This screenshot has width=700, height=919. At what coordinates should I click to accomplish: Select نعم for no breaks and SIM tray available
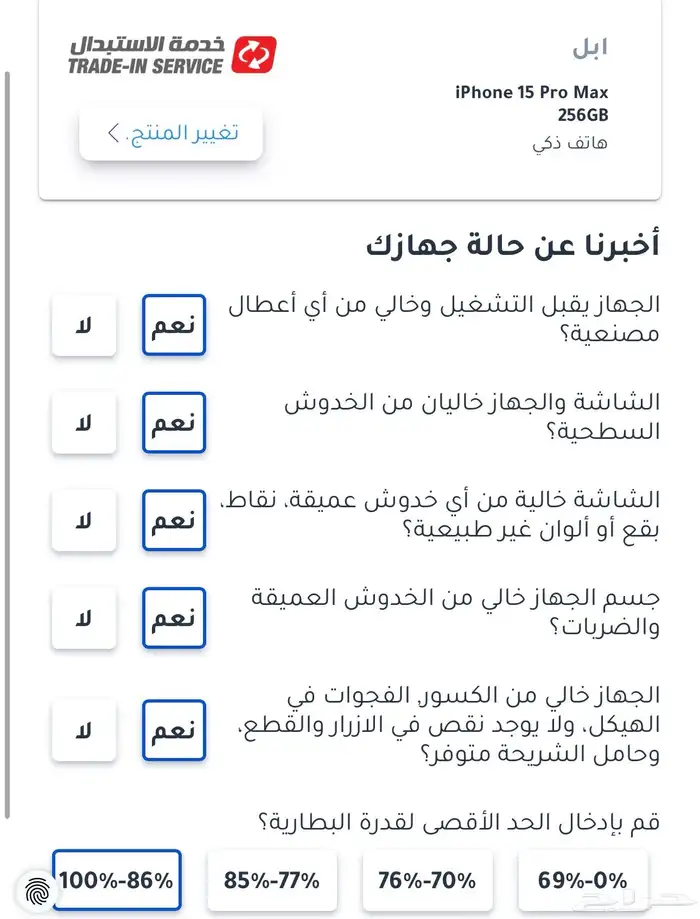click(x=174, y=730)
